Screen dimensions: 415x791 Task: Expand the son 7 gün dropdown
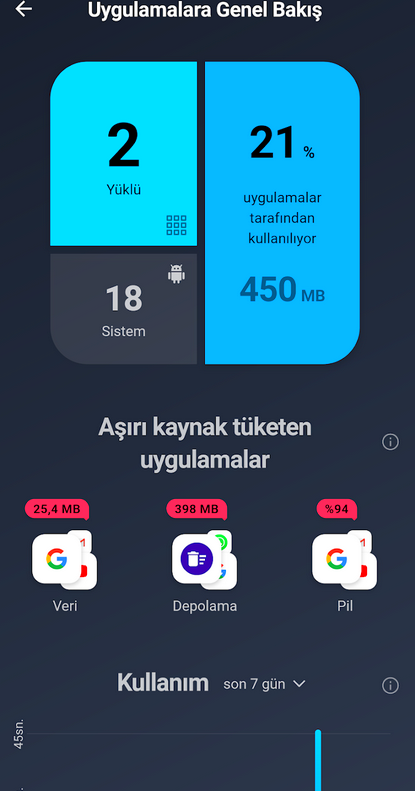click(264, 684)
